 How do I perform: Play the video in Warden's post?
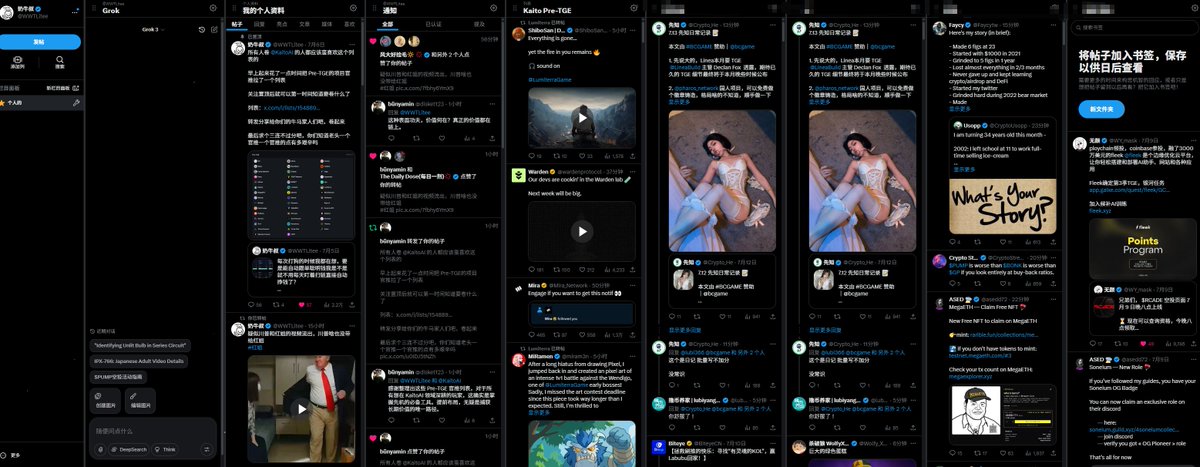point(582,231)
